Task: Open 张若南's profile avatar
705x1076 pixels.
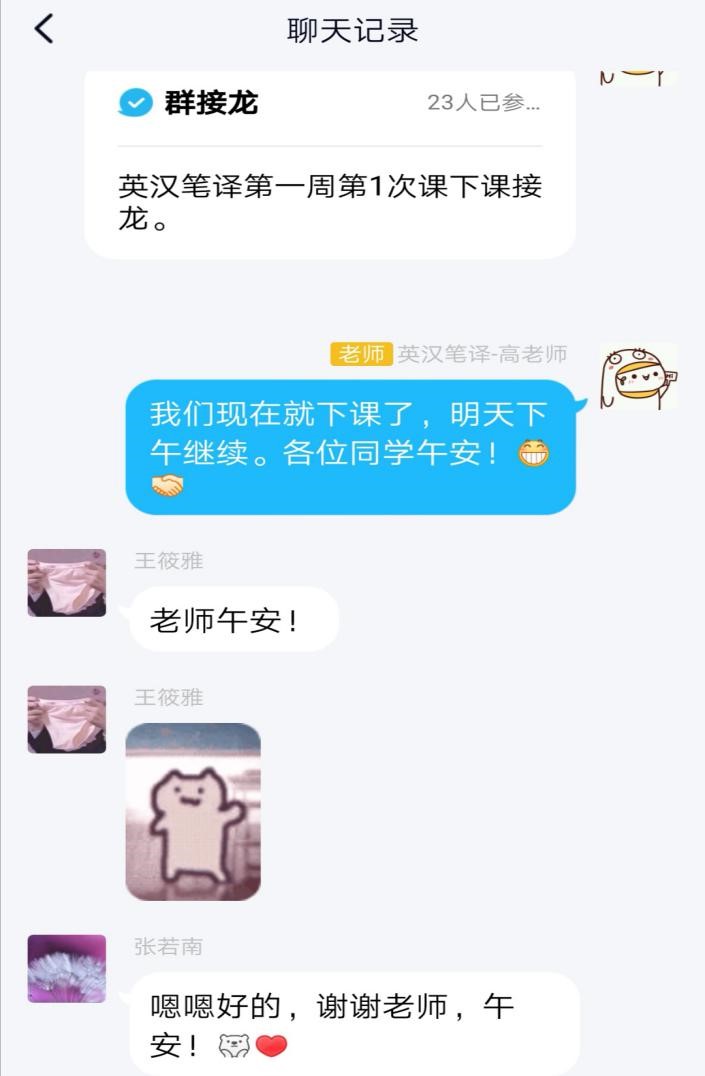Action: click(67, 969)
